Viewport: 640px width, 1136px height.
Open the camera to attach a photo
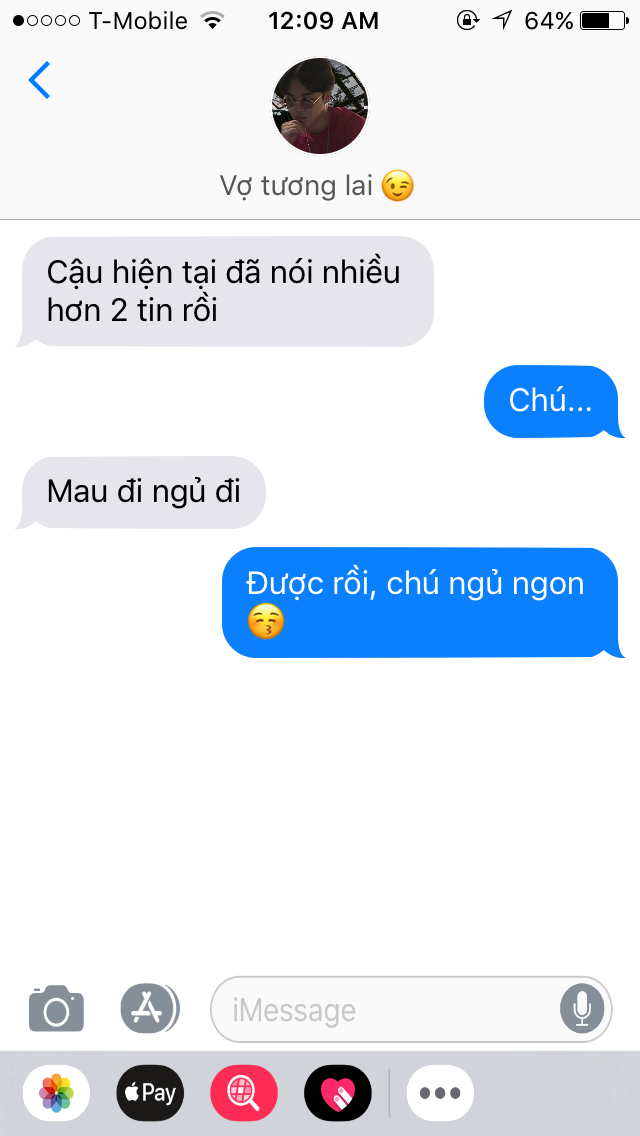(x=56, y=1008)
